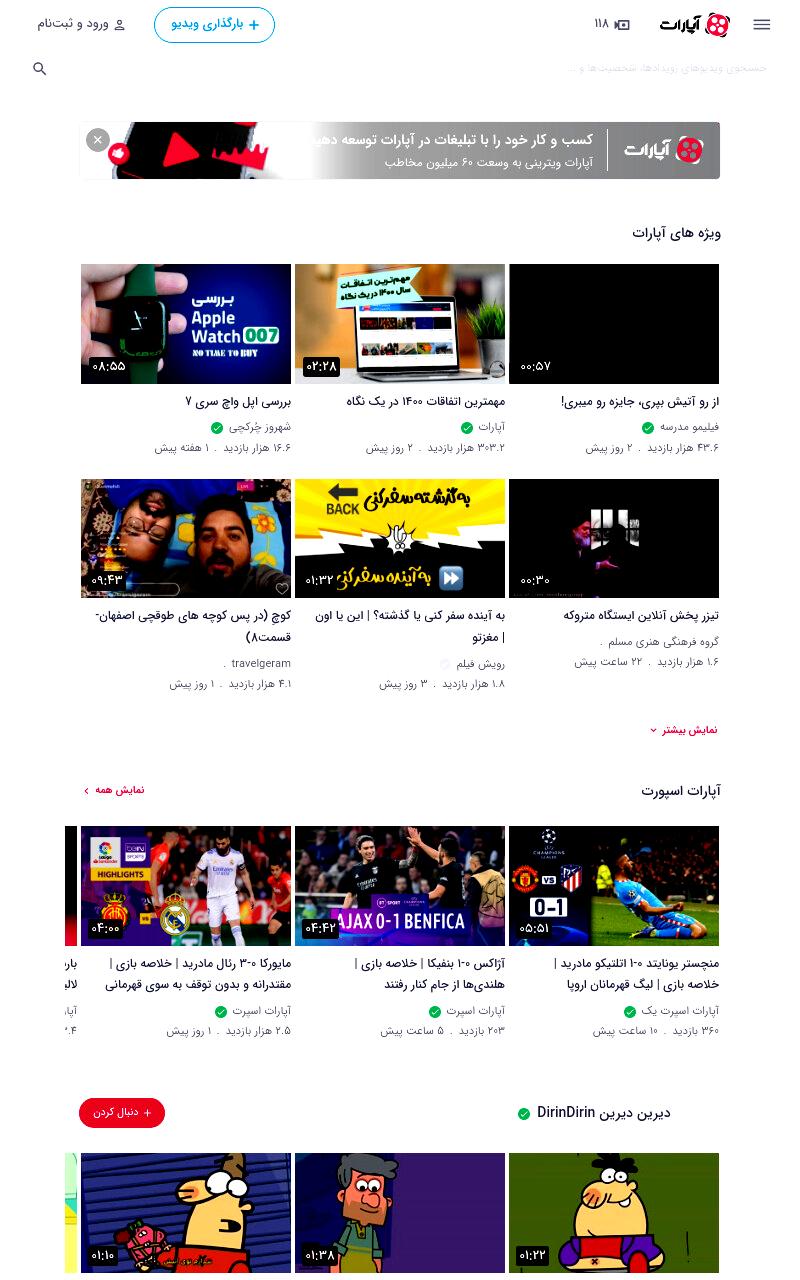
Task: Open the بررسی اپل واچ سری ۷ video
Action: 186,324
